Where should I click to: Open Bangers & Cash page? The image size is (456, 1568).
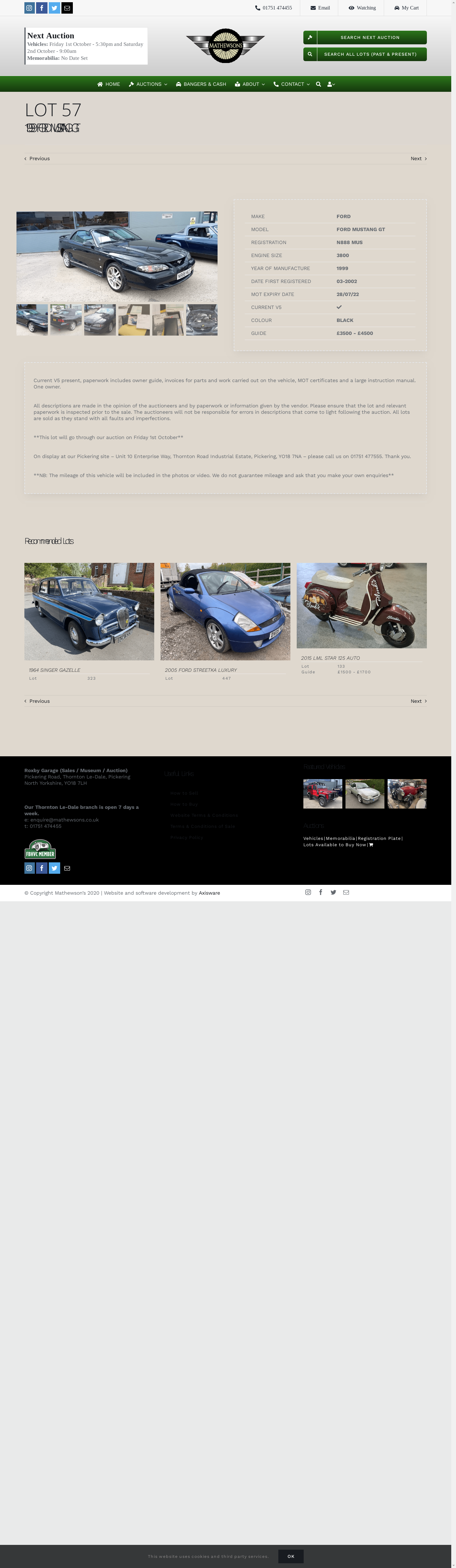coord(201,84)
